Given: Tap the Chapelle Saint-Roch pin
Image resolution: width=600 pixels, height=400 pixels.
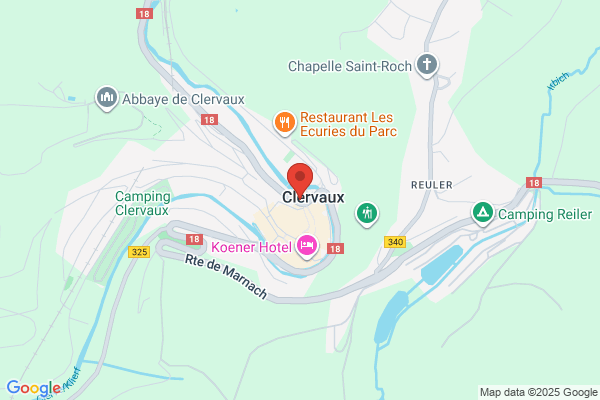Looking at the screenshot, I should coord(427,65).
